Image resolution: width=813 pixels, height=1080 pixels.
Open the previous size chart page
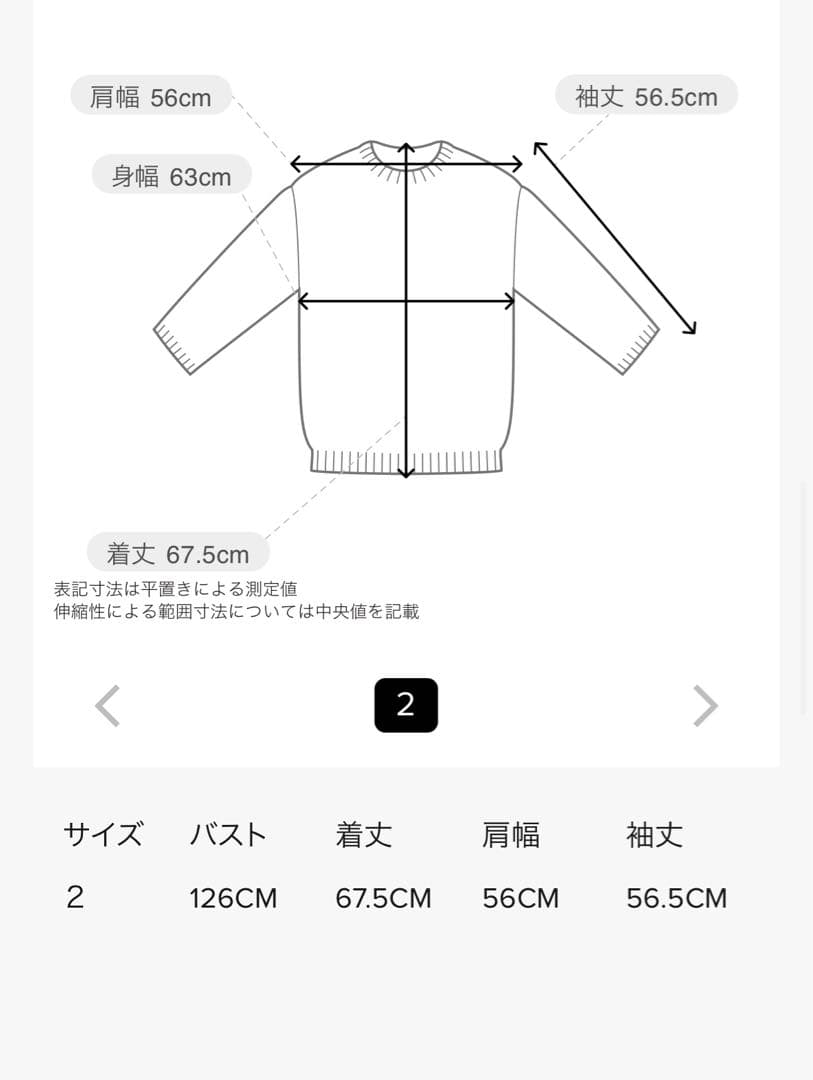pyautogui.click(x=108, y=705)
